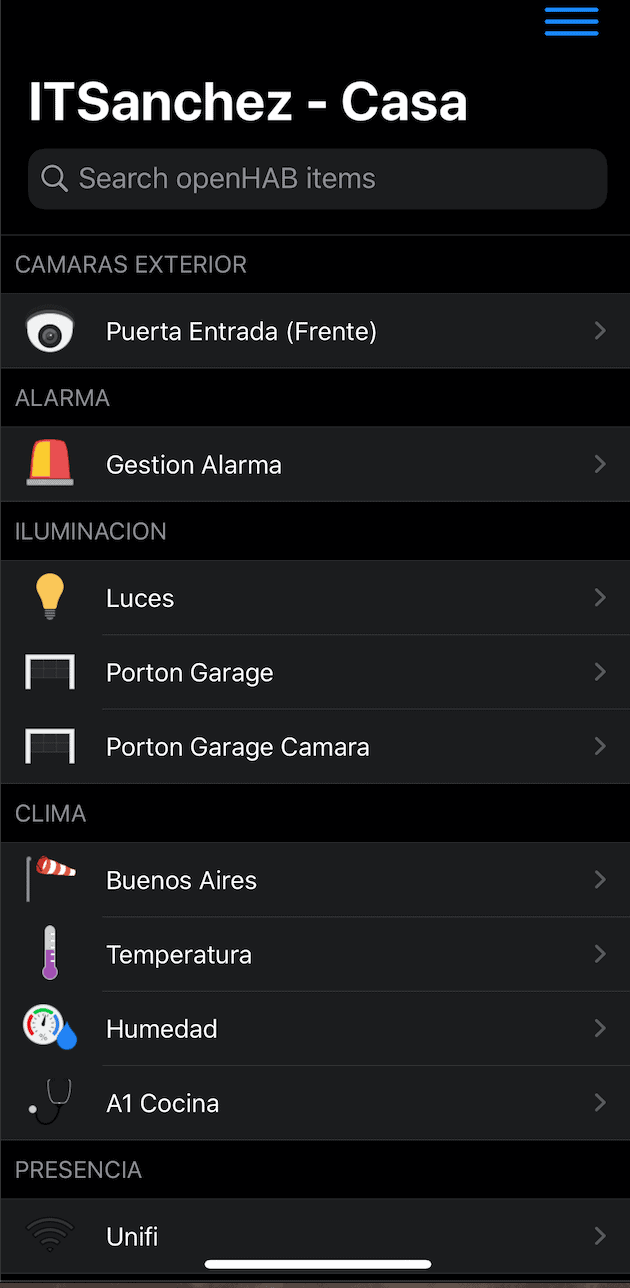630x1288 pixels.
Task: Tap the Search openHAB items field
Action: coord(317,179)
